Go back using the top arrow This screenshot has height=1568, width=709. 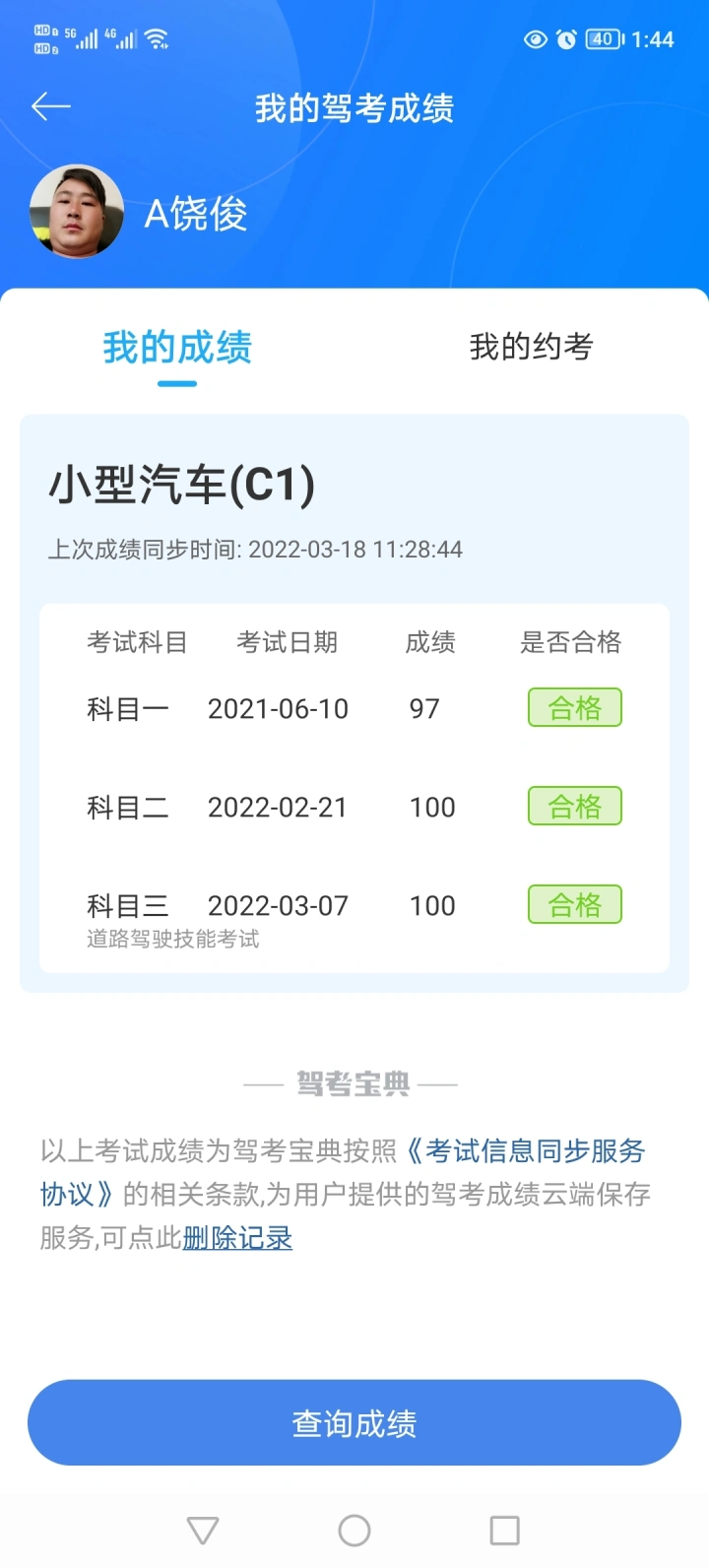point(51,106)
